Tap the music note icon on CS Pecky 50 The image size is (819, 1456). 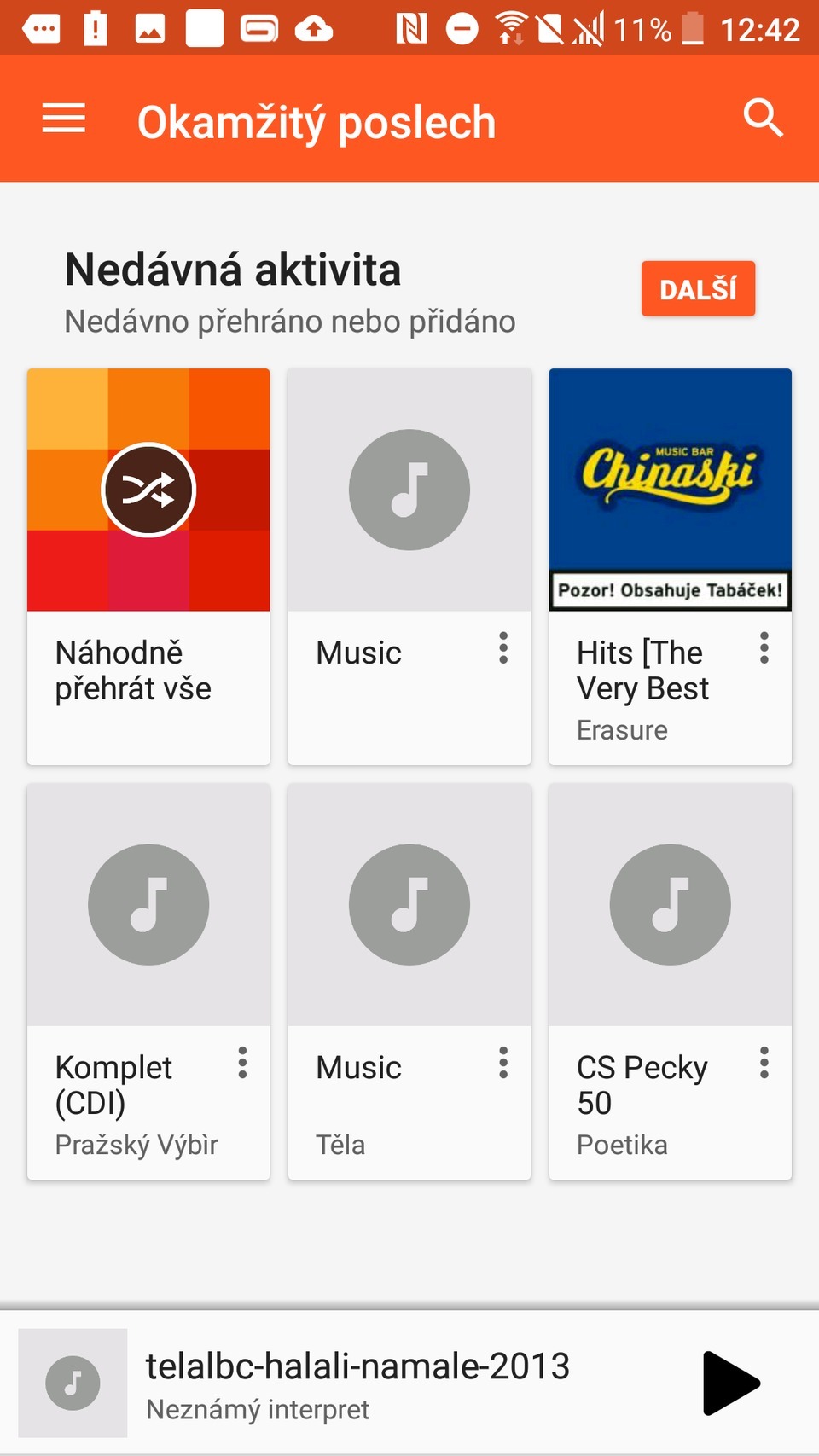coord(670,905)
